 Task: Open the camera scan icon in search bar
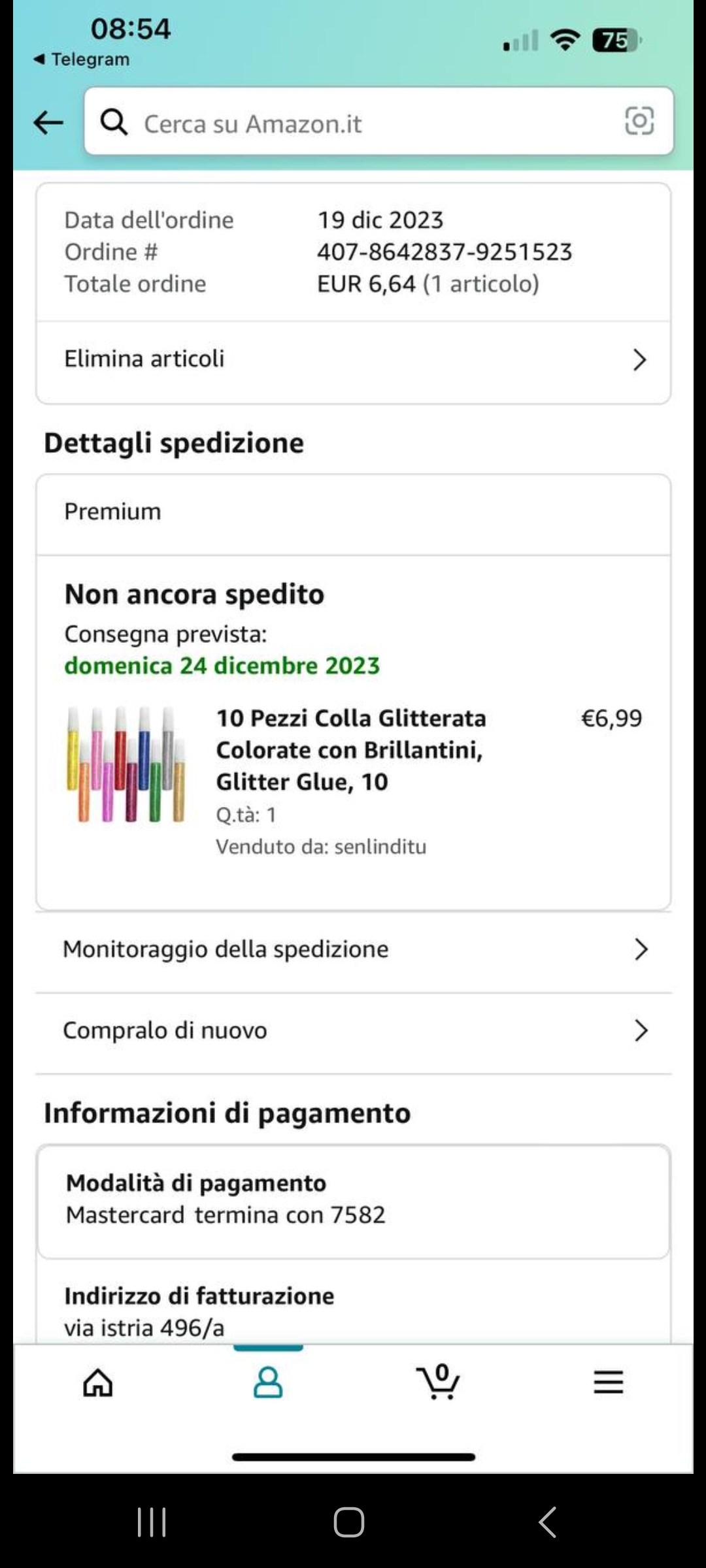639,121
